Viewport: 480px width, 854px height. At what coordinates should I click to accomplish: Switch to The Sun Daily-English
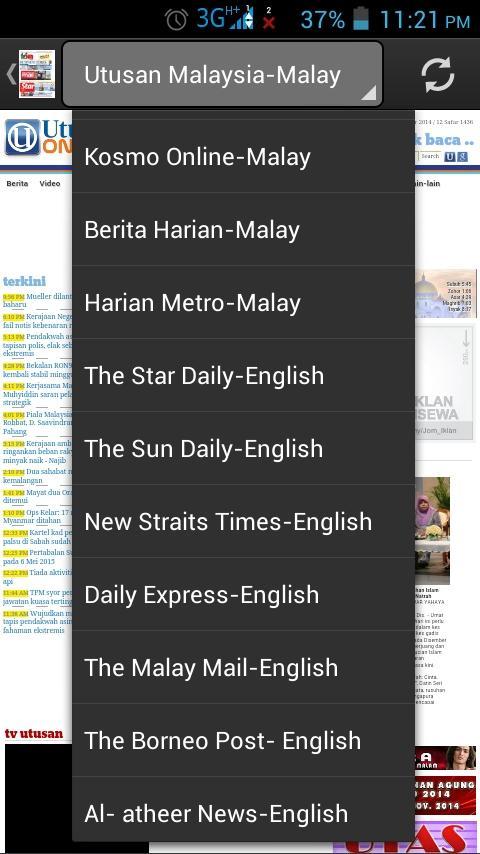tap(243, 448)
